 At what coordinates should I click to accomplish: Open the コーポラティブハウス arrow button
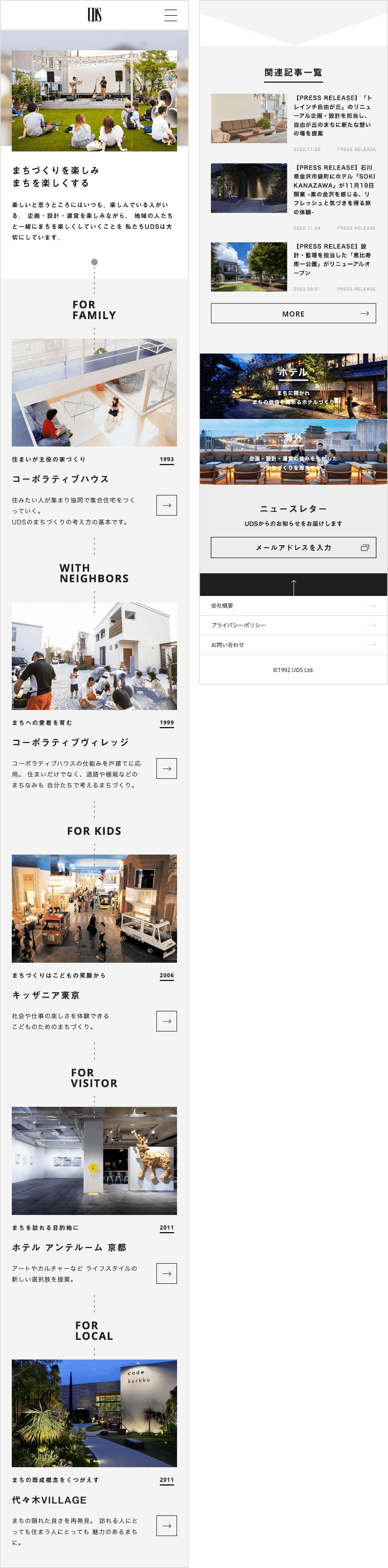[166, 505]
